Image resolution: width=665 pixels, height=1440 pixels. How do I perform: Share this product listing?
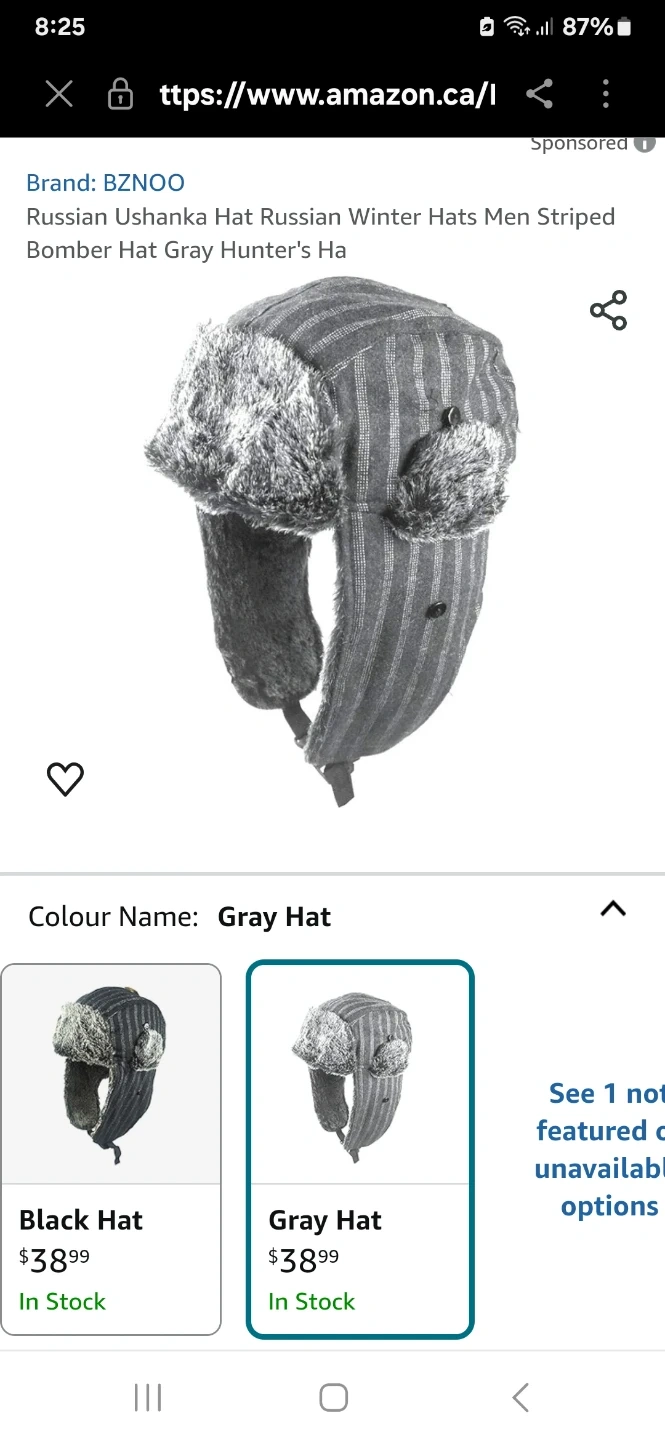[x=608, y=310]
